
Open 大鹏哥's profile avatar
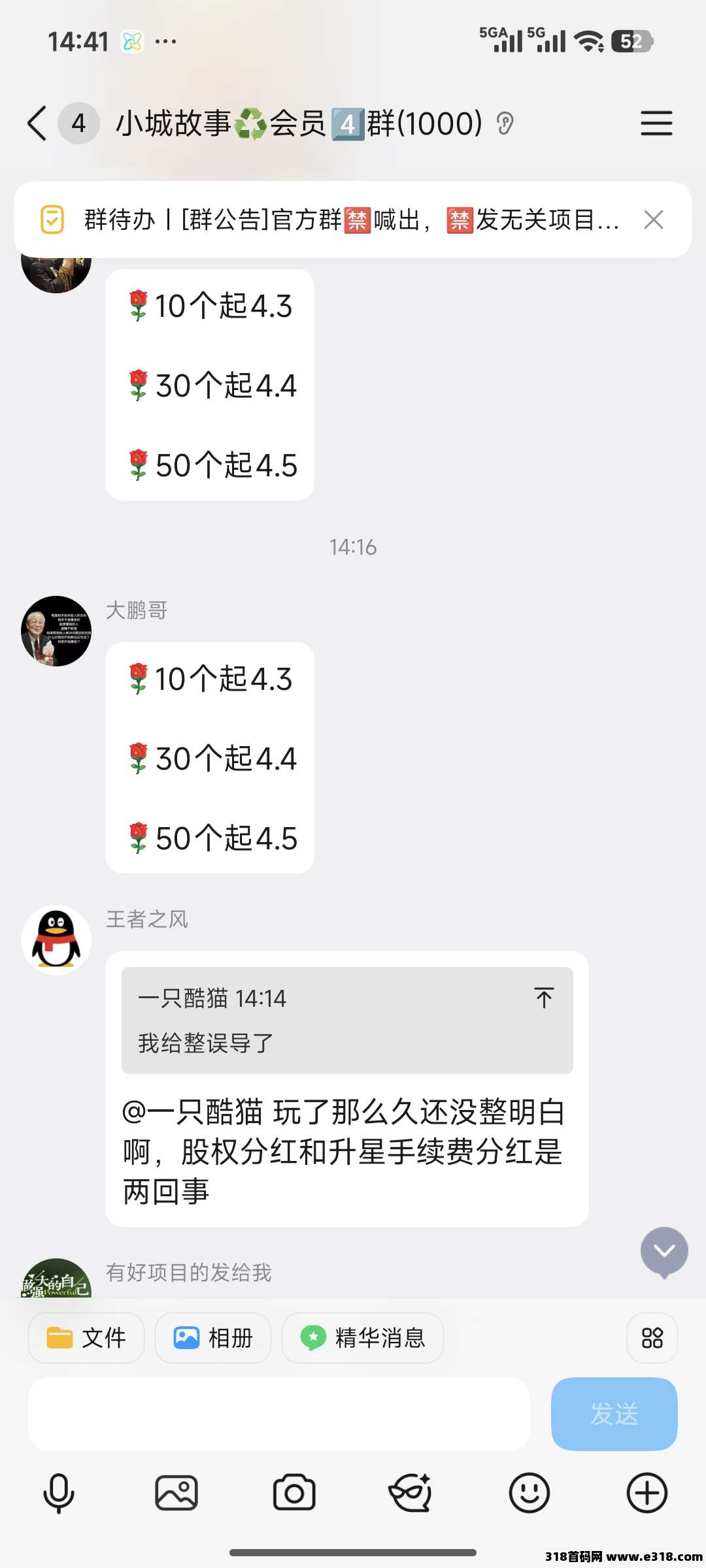coord(56,631)
